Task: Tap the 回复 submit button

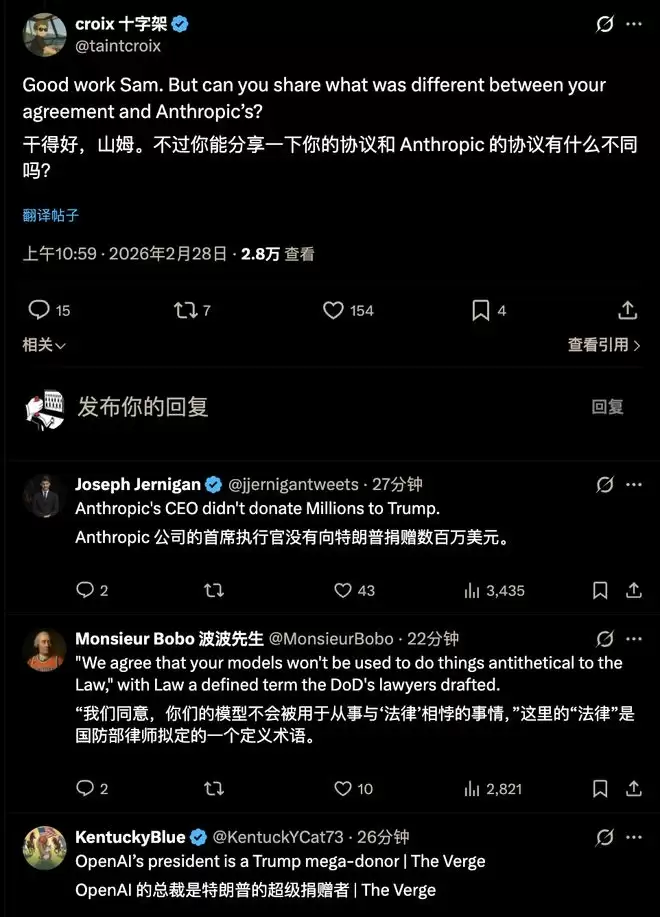Action: tap(607, 406)
